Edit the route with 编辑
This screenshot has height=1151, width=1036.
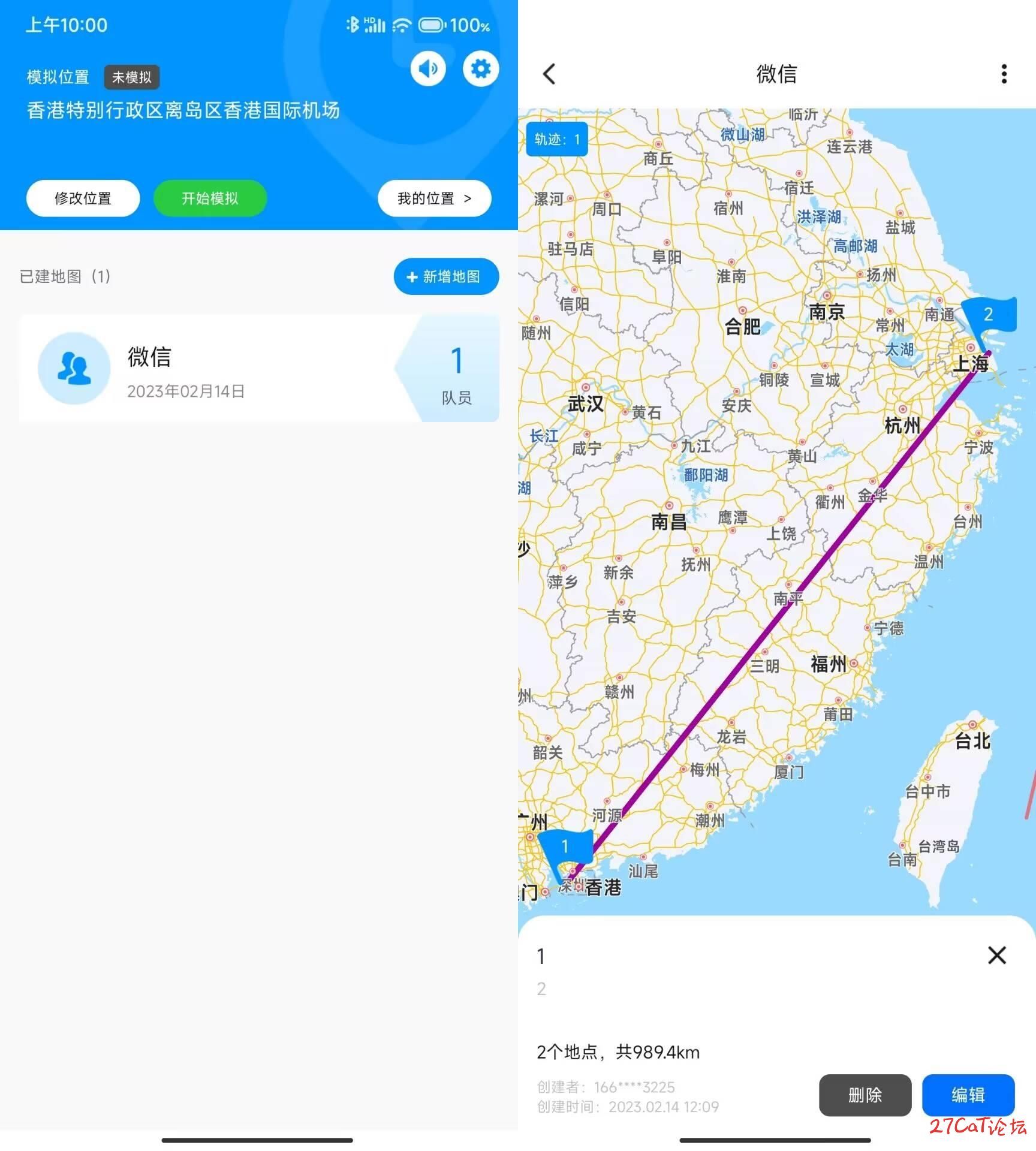(968, 1095)
